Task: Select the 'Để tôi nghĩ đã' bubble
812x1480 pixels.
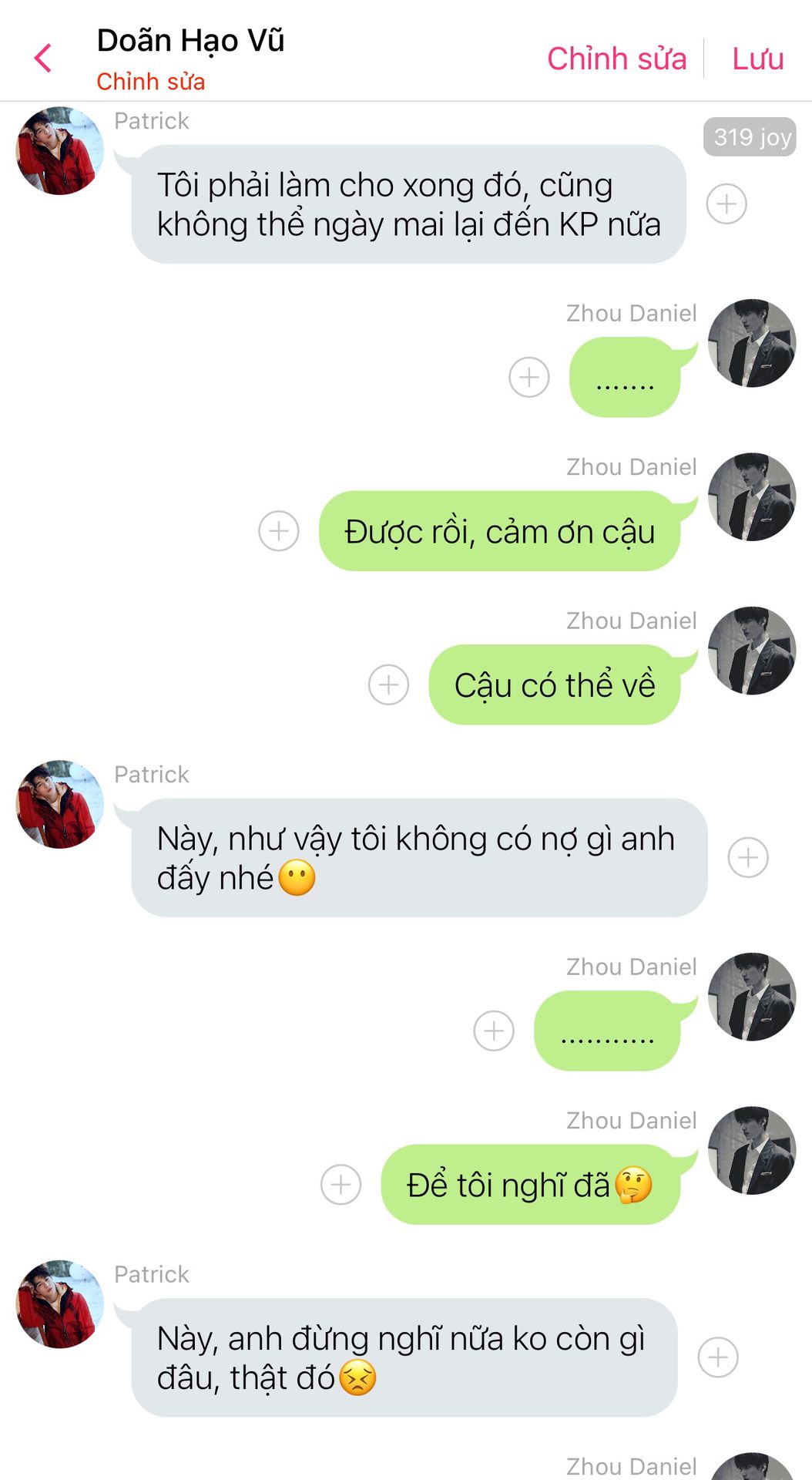Action: coord(531,1185)
